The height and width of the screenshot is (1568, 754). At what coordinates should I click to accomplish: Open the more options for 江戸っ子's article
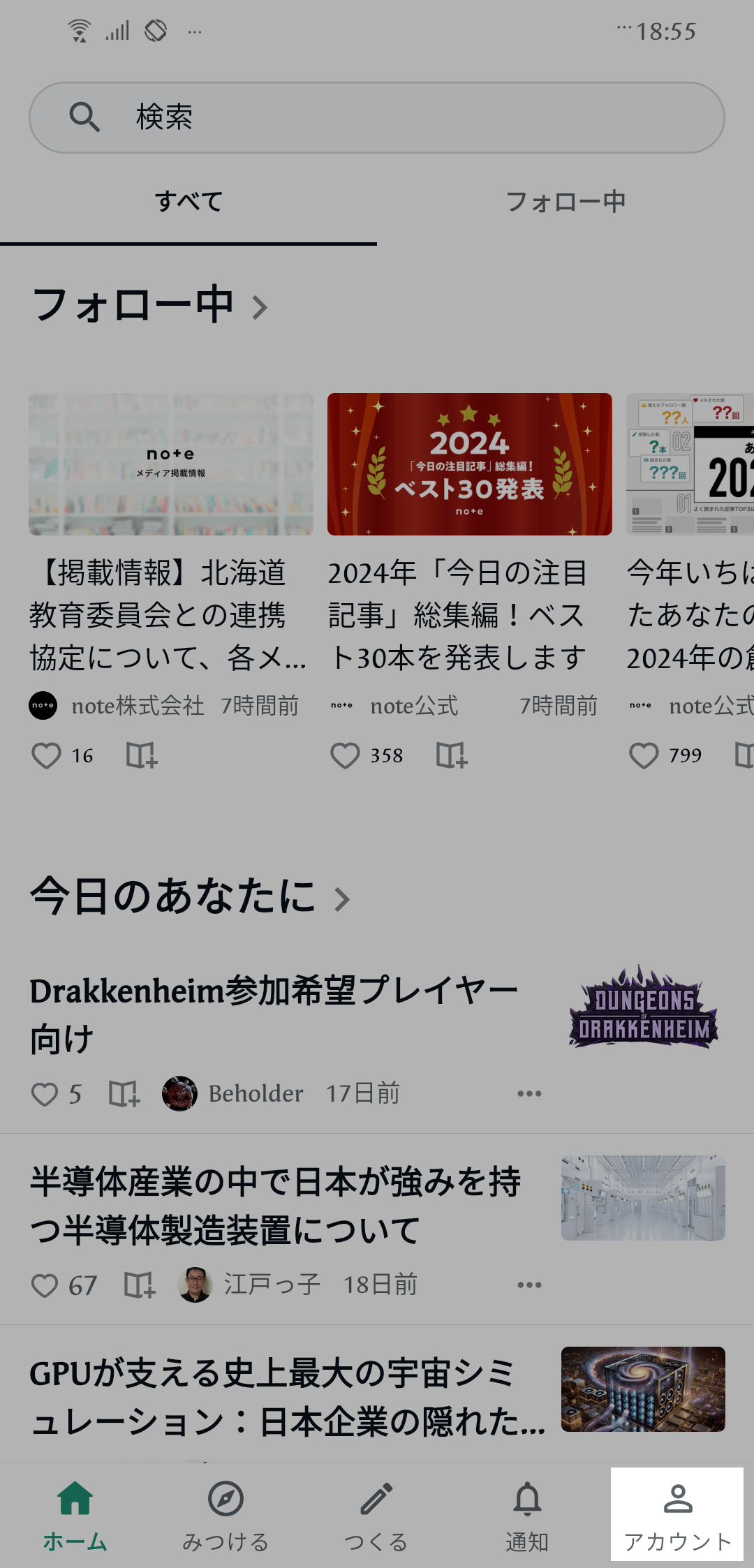click(x=529, y=1285)
